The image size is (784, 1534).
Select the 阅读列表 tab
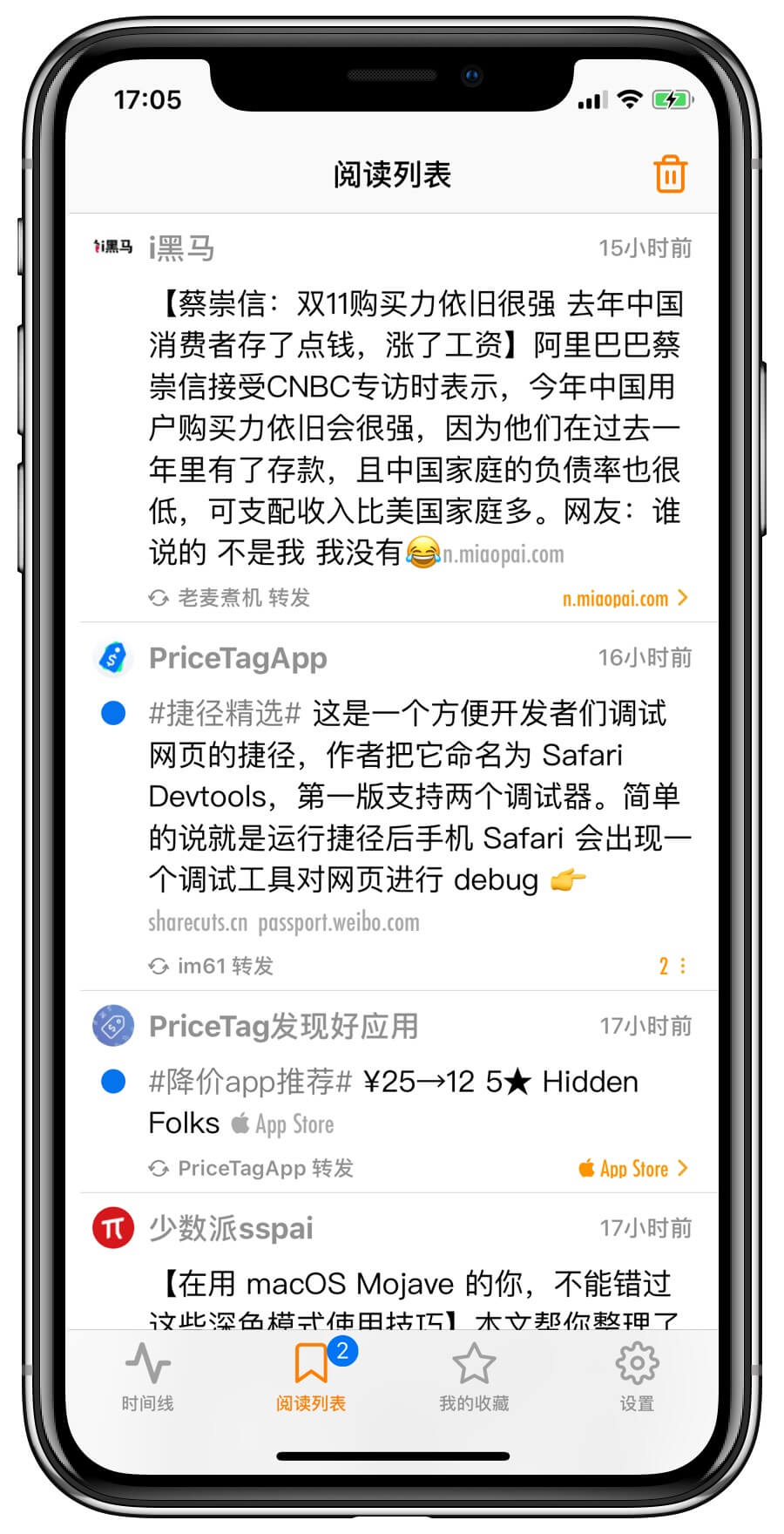point(311,1376)
